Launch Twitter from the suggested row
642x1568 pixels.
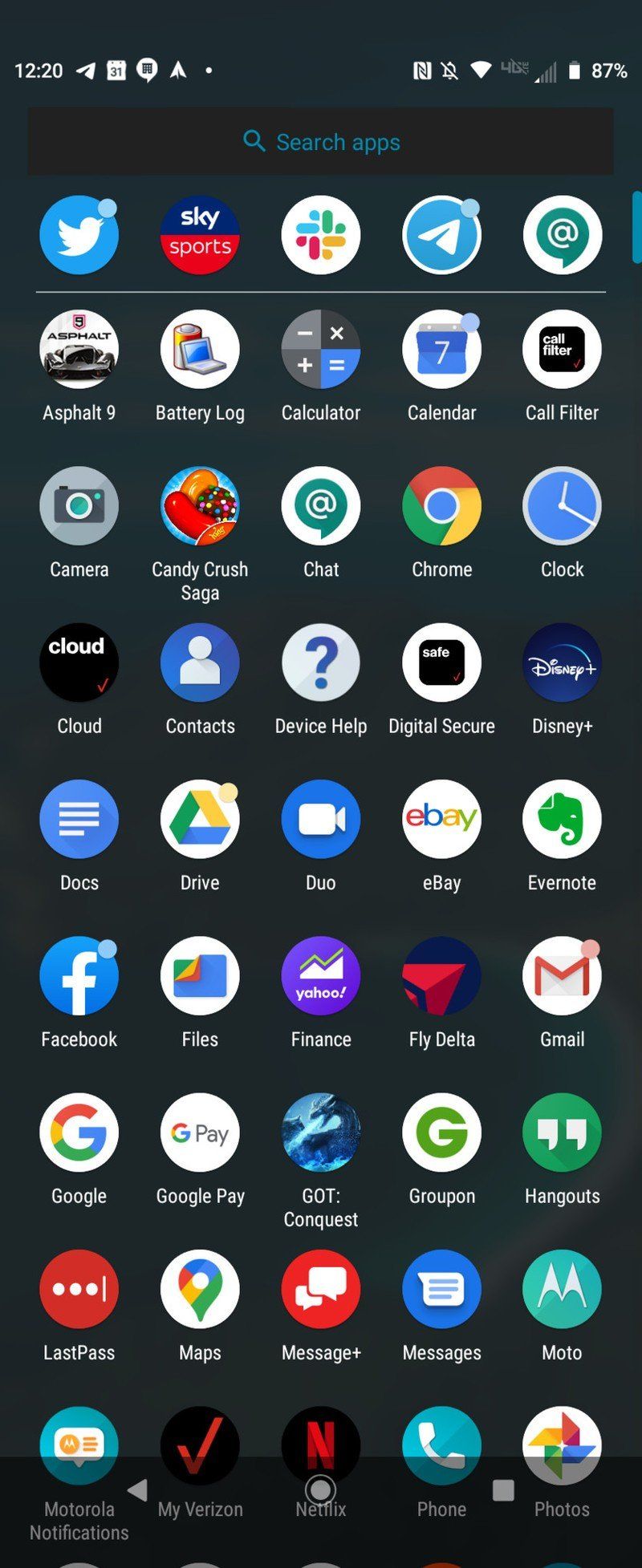pos(79,235)
